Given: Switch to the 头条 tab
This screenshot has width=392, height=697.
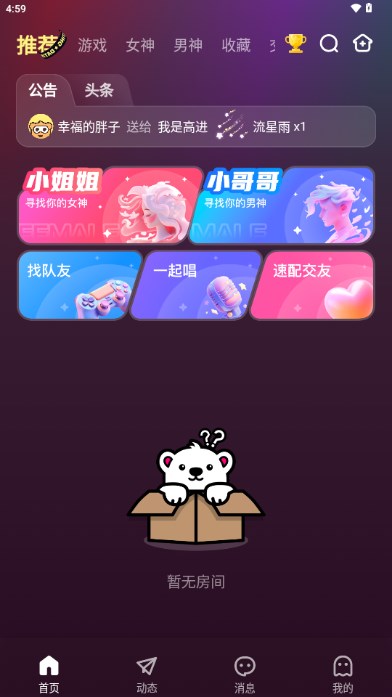Looking at the screenshot, I should click(99, 90).
